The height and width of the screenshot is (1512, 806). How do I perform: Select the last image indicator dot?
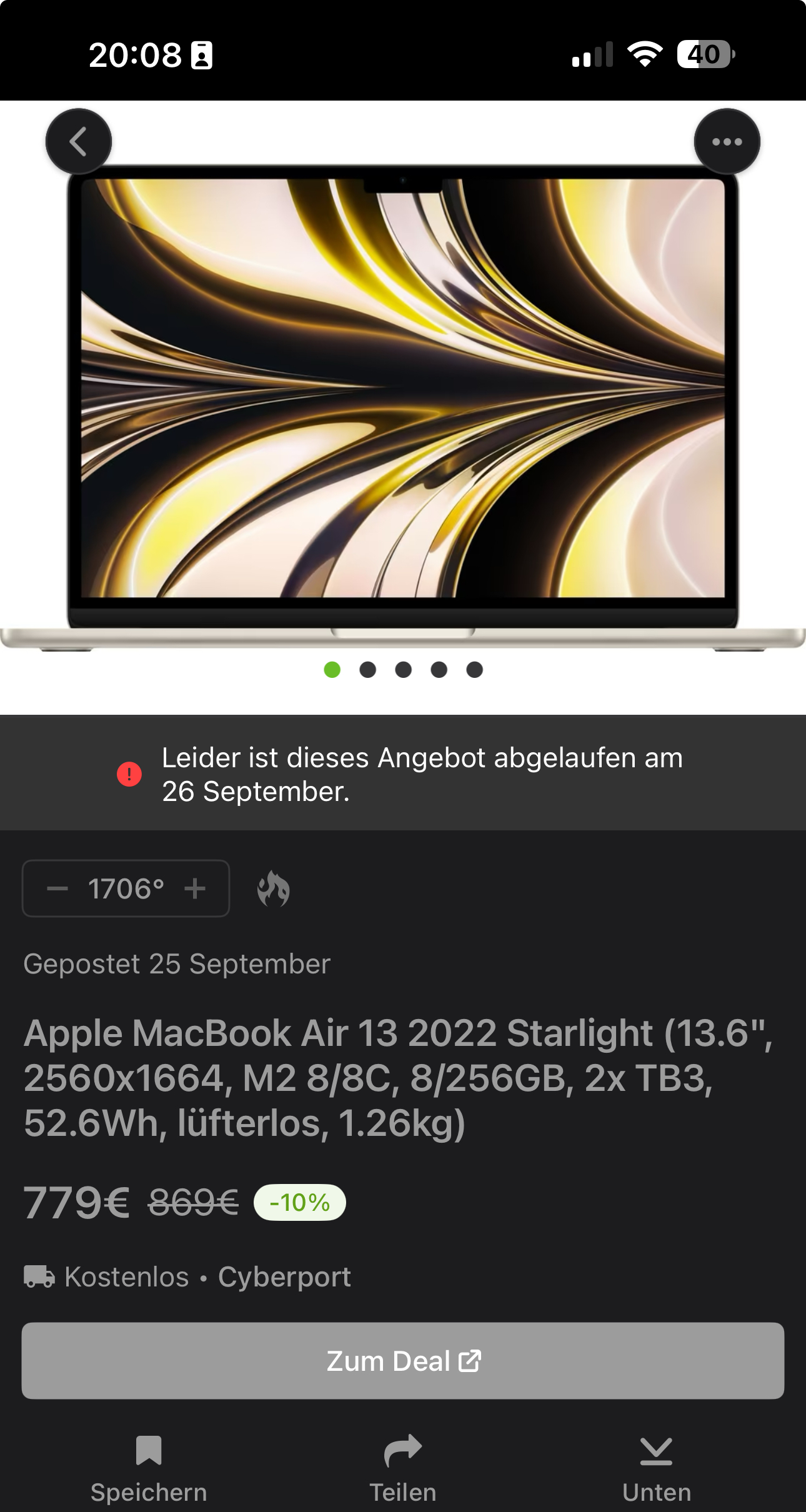[x=475, y=670]
